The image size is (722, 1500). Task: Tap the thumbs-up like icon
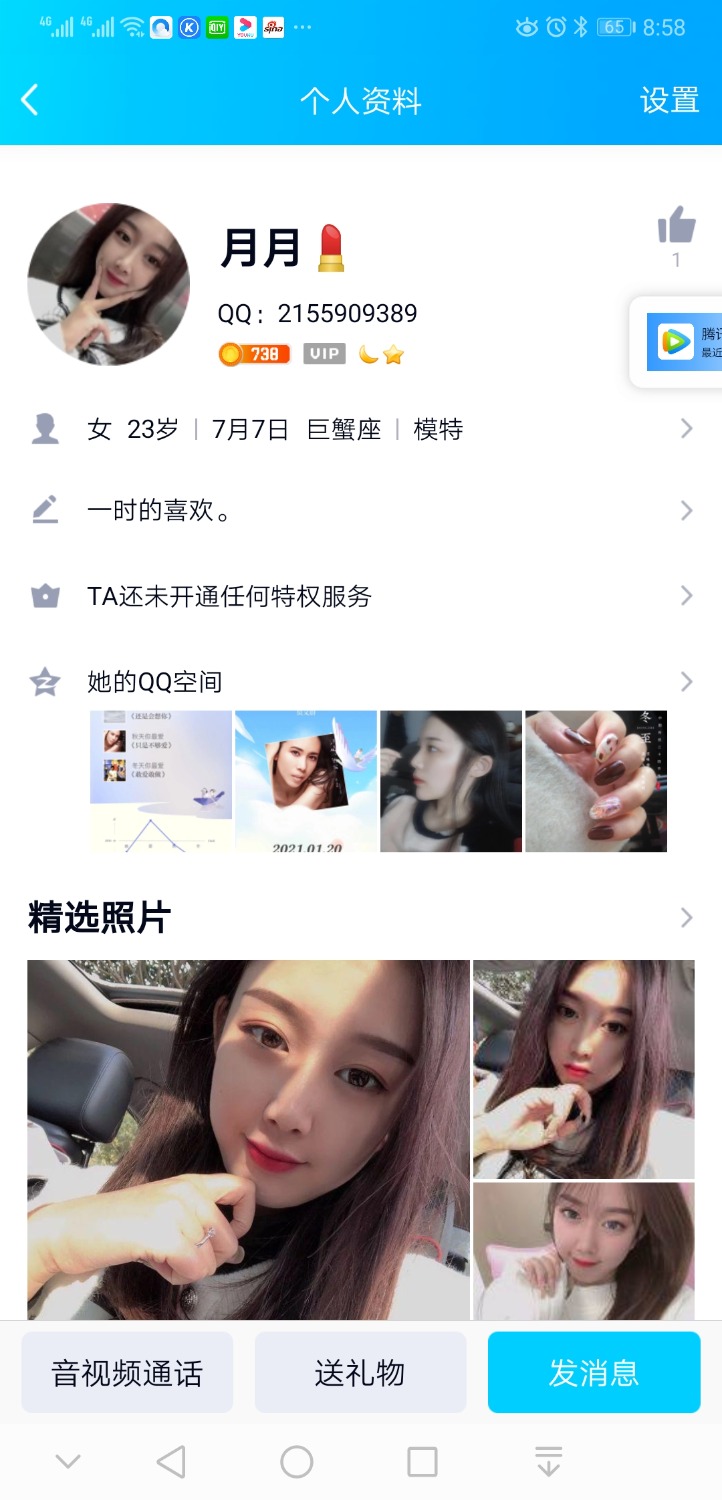tap(676, 228)
